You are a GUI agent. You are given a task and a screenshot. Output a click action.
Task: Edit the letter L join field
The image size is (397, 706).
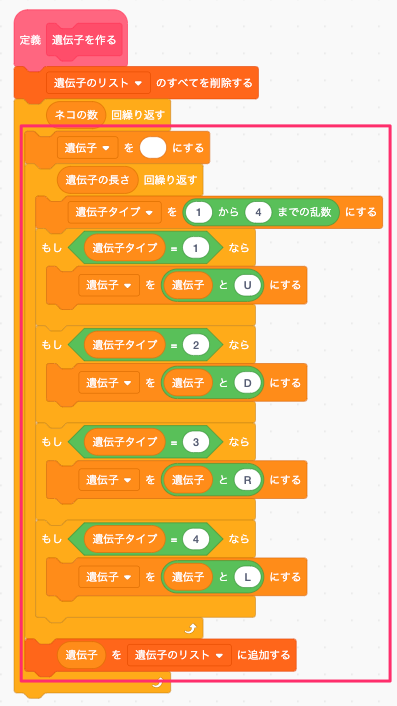(x=247, y=577)
